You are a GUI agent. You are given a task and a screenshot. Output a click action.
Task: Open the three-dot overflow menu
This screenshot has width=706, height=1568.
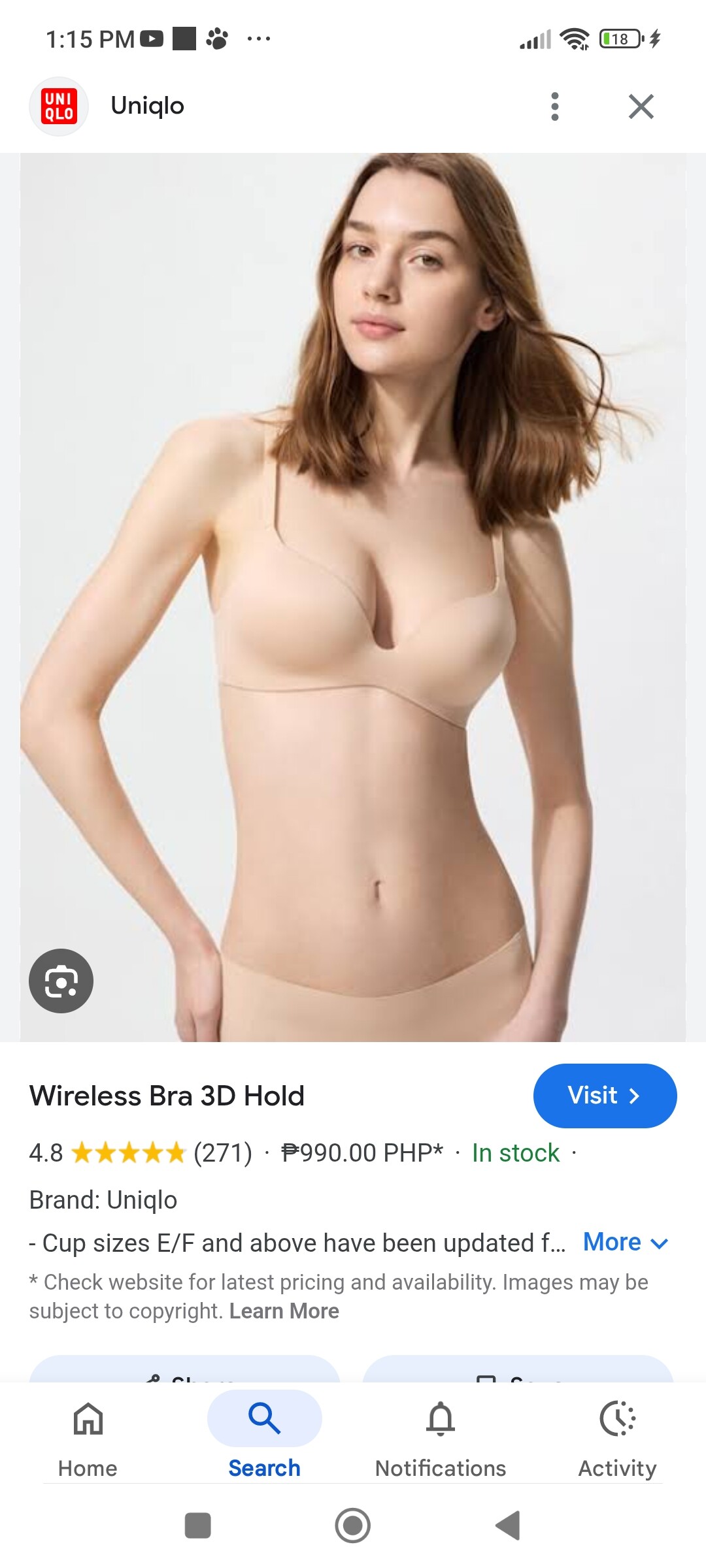click(555, 106)
